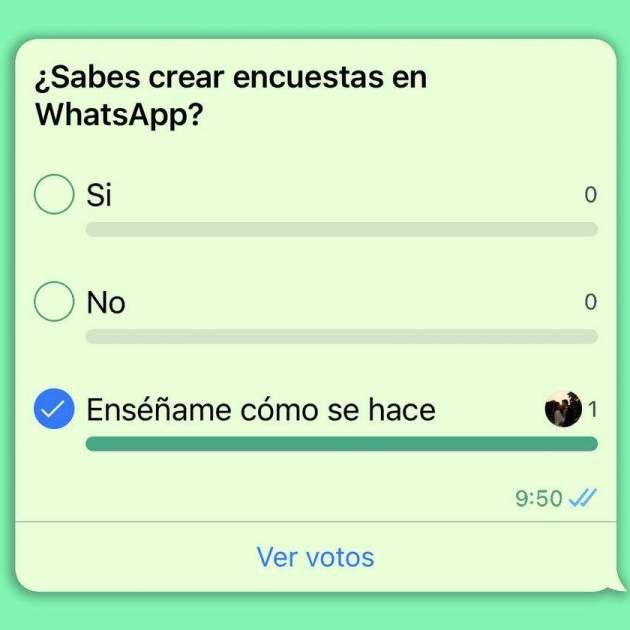Select the 'Si' poll option
This screenshot has height=630, width=630.
(54, 194)
